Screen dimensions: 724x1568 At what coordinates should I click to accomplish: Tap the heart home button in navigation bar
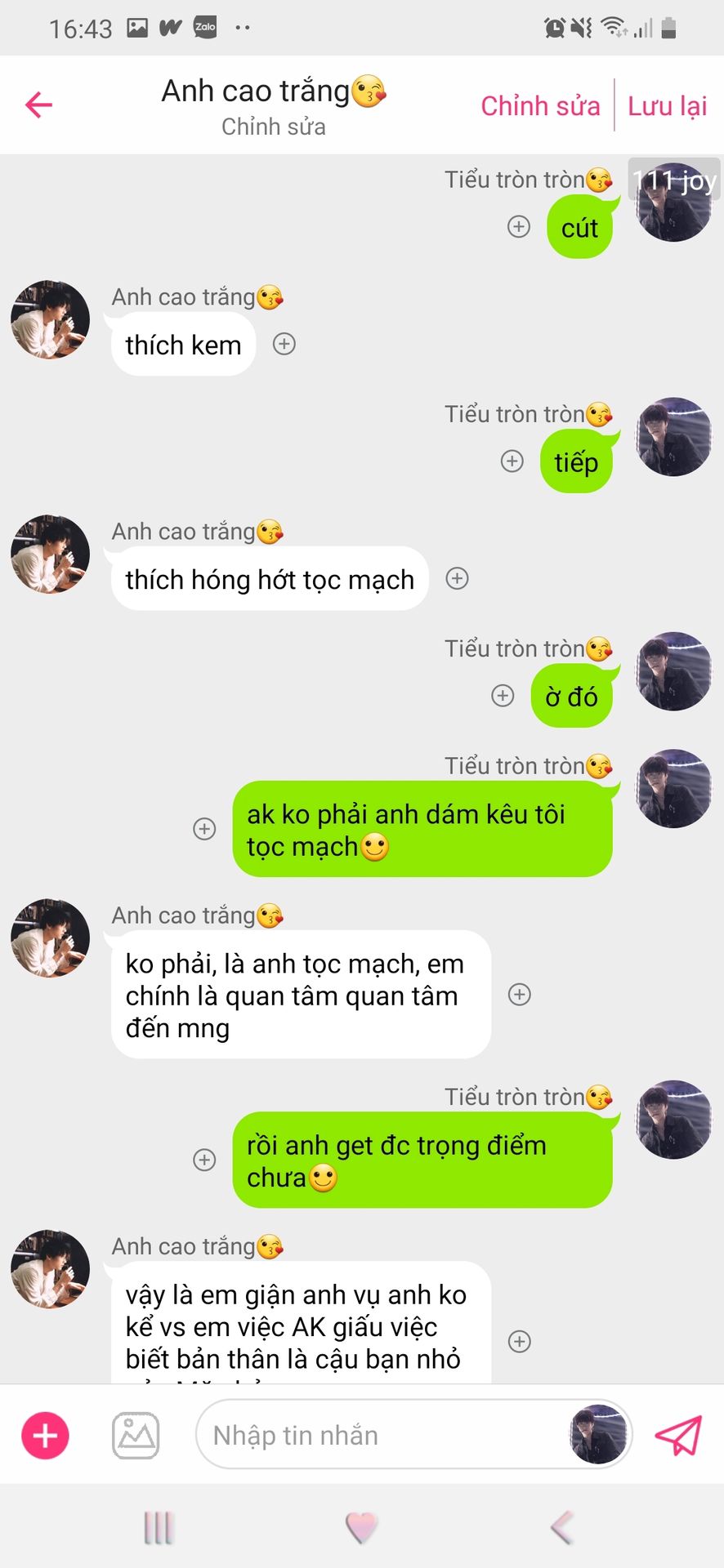click(361, 1527)
